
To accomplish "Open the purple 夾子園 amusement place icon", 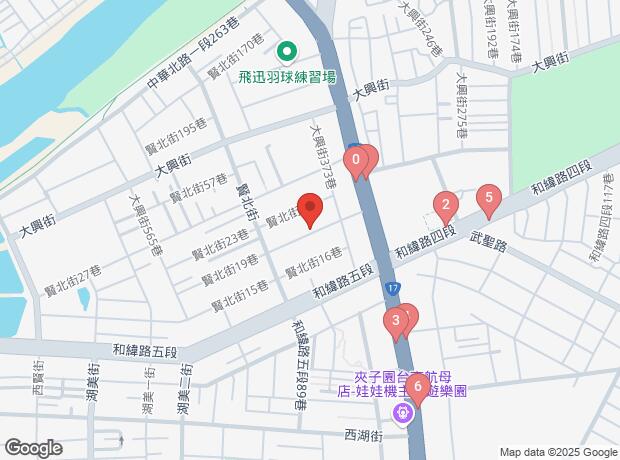I will point(402,413).
